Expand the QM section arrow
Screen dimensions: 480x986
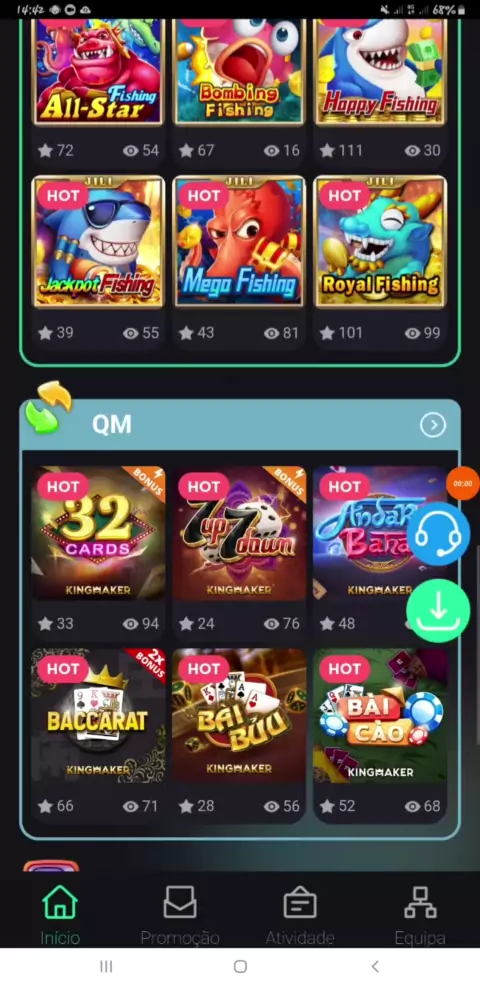(433, 425)
